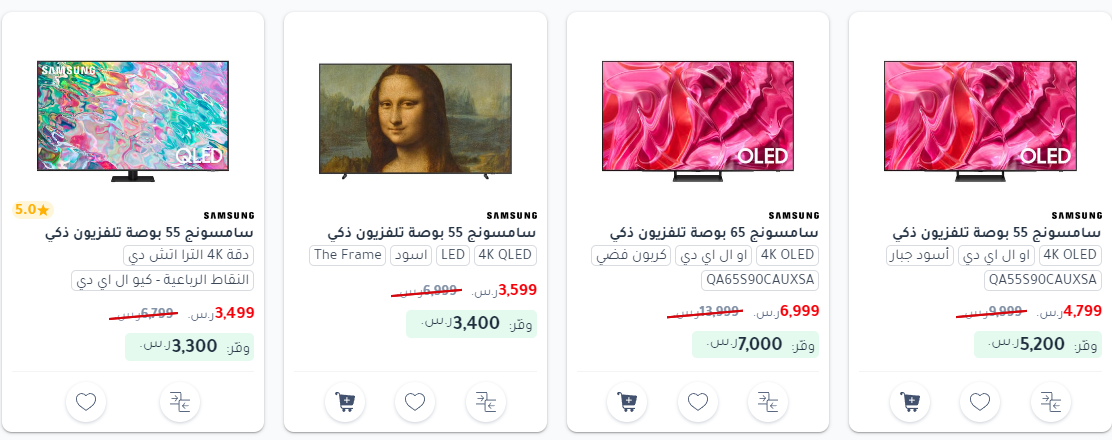Save The Frame TV to wishlist
The width and height of the screenshot is (1112, 440).
(x=415, y=403)
